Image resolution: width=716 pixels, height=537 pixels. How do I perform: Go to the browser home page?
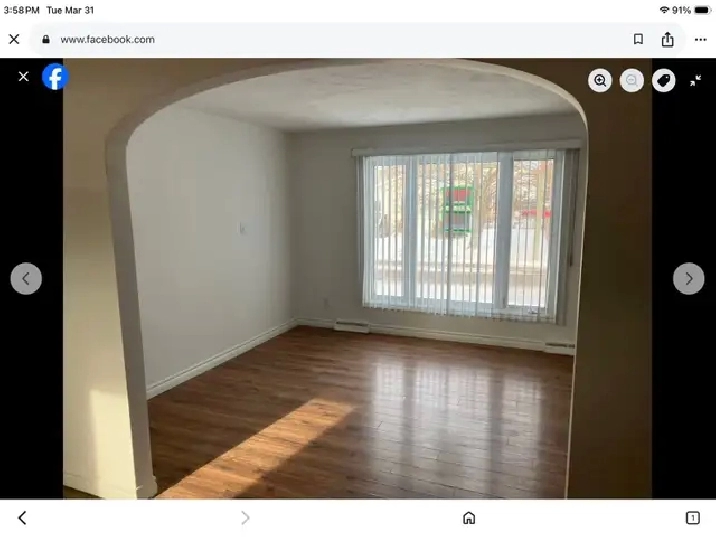coord(468,517)
